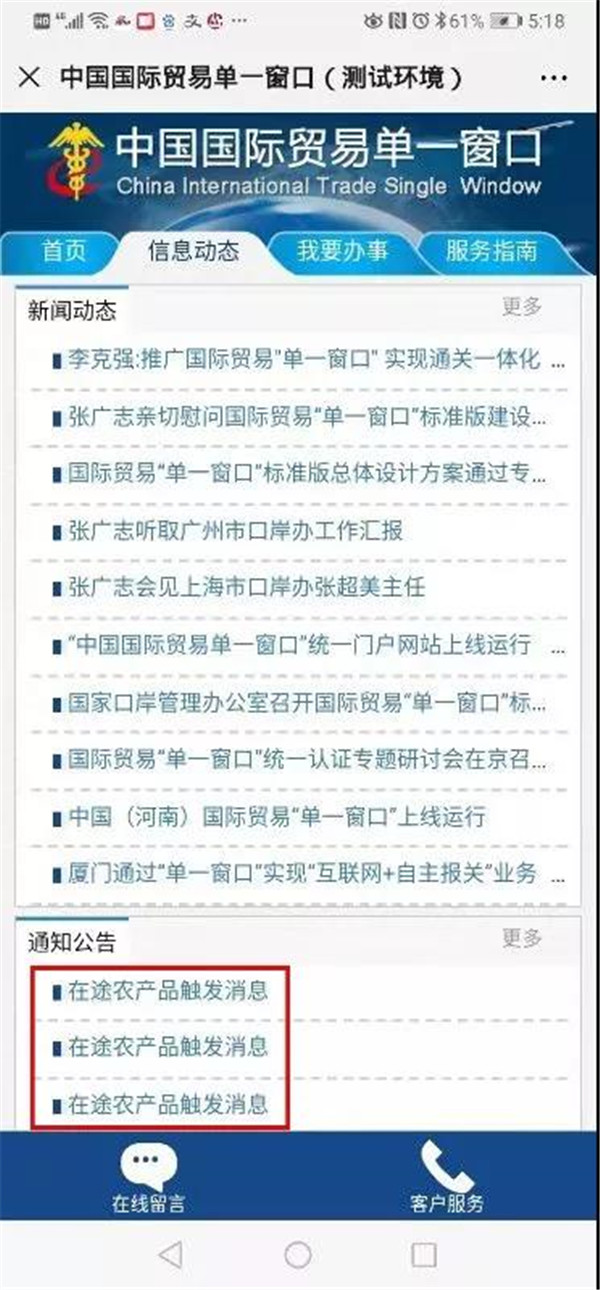Image resolution: width=600 pixels, height=1290 pixels.
Task: Switch to the 我要办事 tab
Action: coord(342,251)
